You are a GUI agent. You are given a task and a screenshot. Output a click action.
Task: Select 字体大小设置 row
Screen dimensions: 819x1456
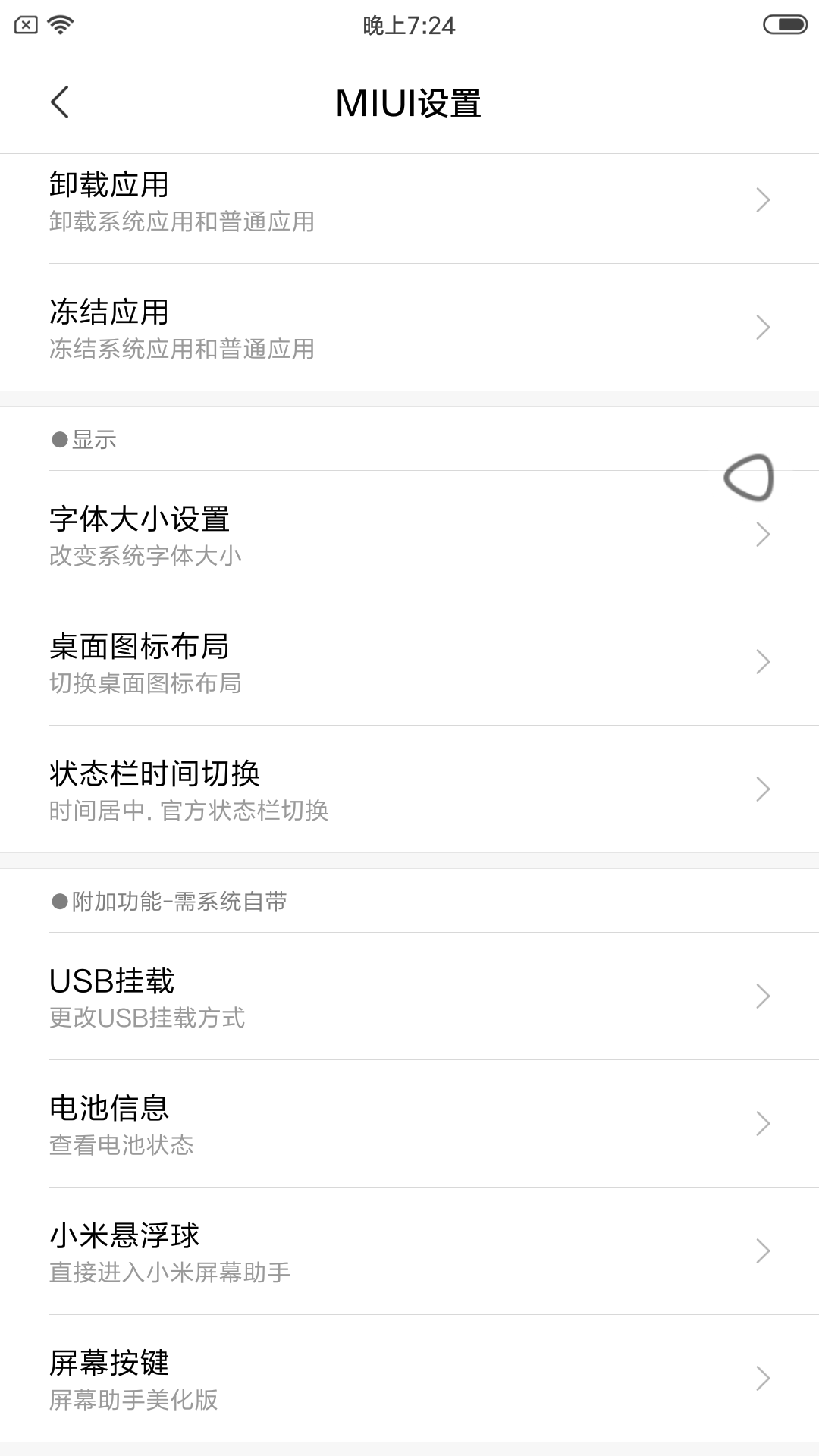click(409, 535)
